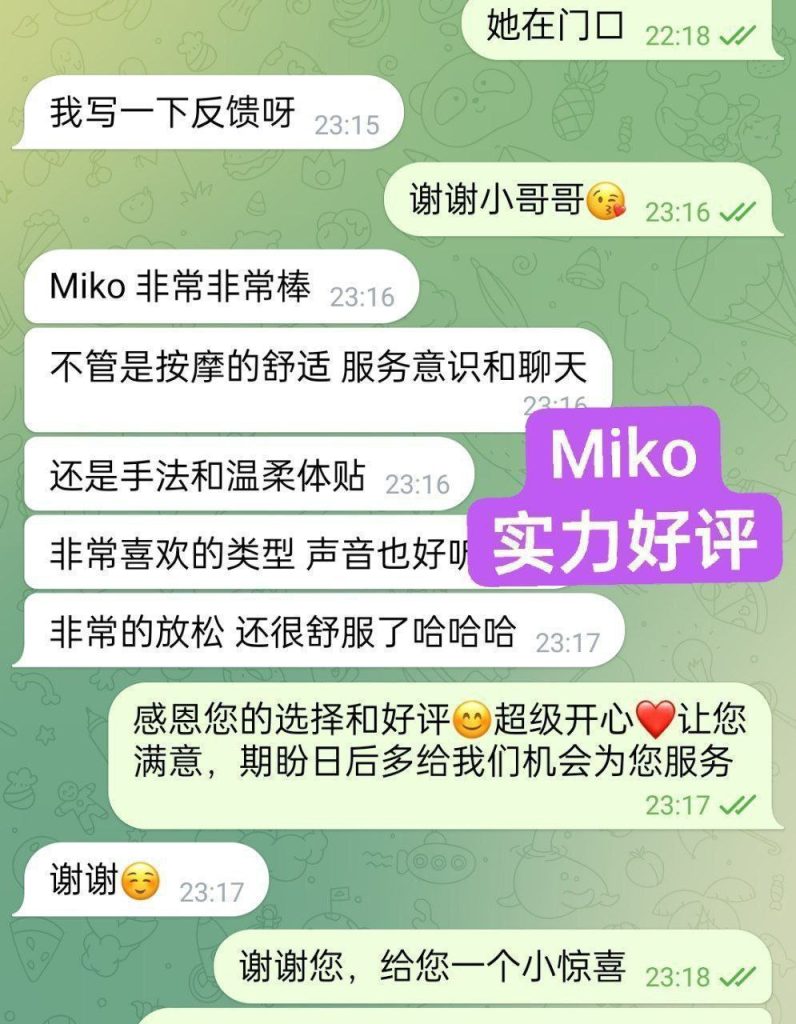Click the smiling face emoji in the thank-you reply

(466, 718)
